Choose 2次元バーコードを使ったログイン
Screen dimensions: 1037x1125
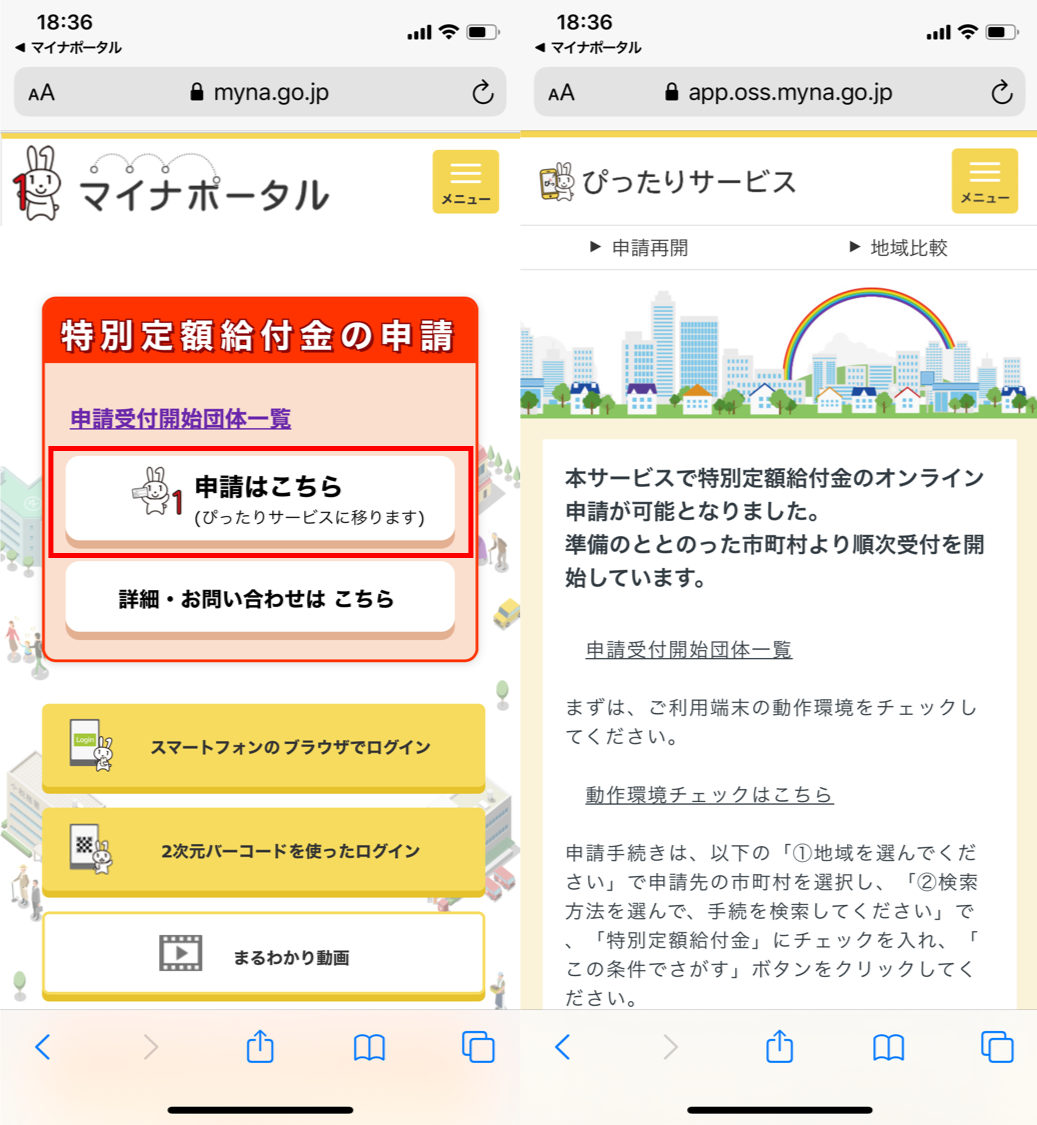[x=263, y=852]
